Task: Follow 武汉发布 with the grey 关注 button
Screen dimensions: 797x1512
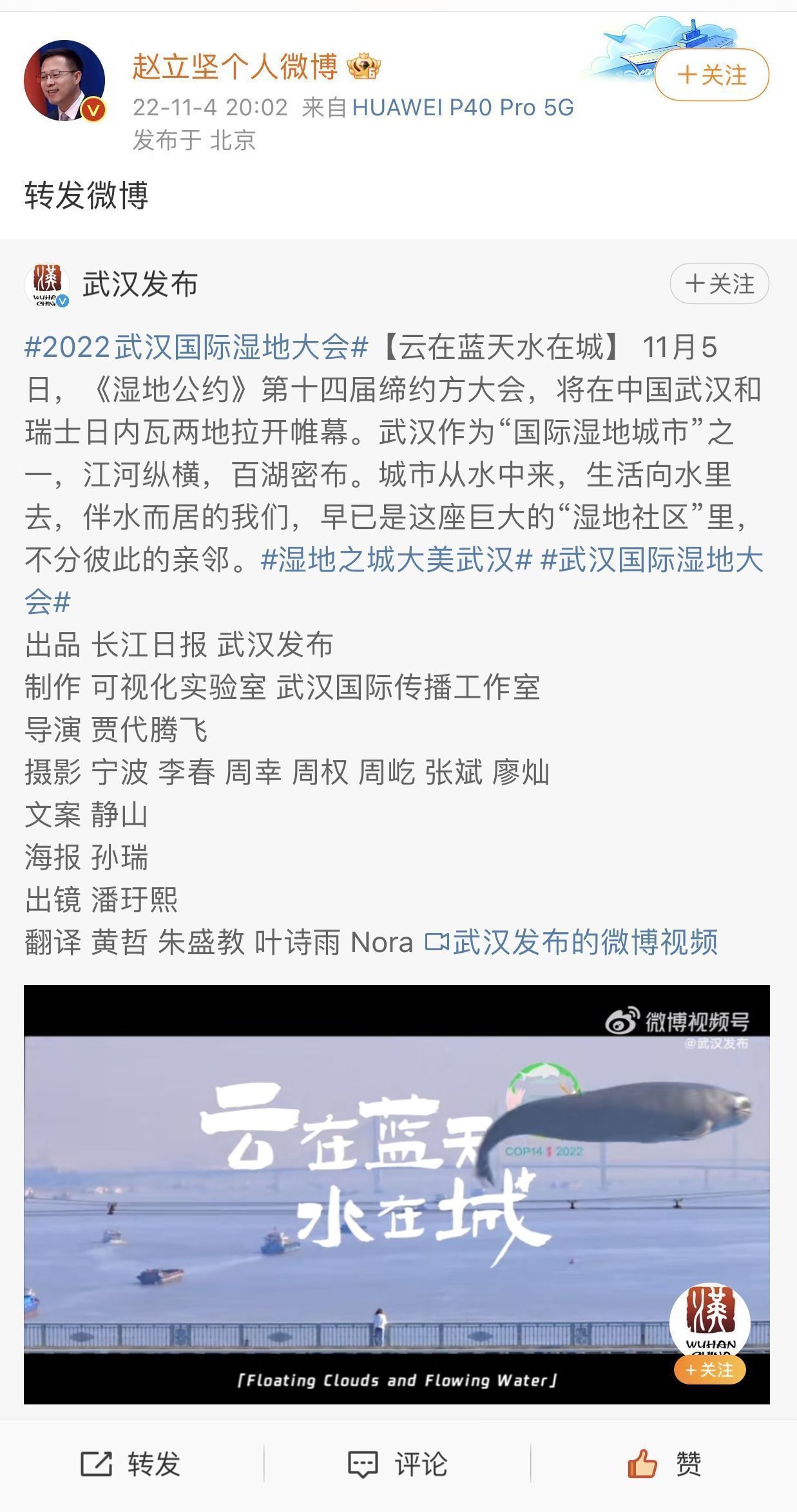Action: coord(719,283)
